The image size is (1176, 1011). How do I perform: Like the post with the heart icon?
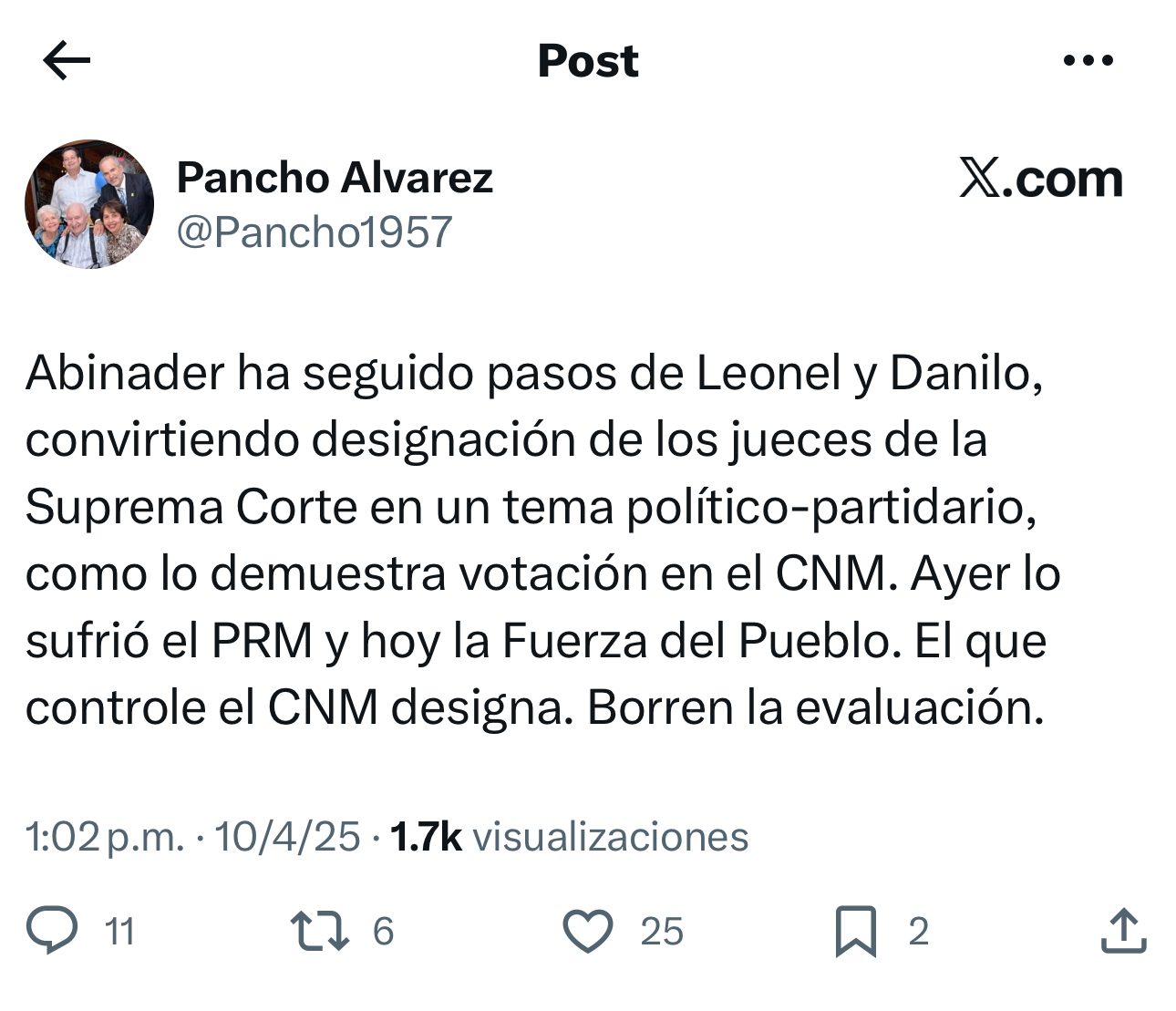(x=587, y=931)
